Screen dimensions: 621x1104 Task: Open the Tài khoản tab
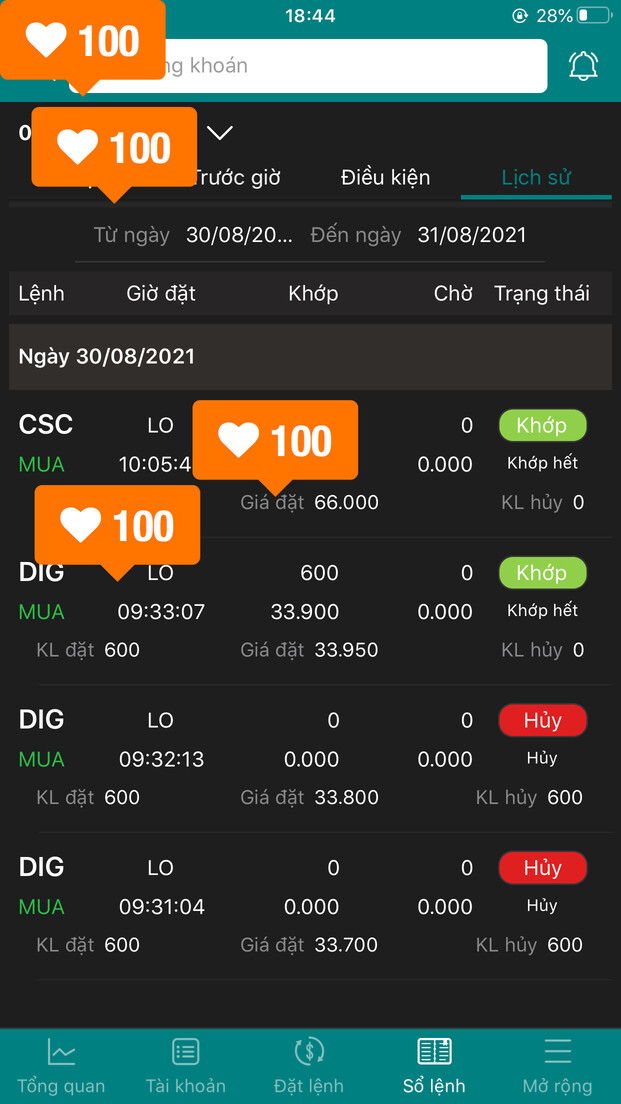click(186, 1066)
